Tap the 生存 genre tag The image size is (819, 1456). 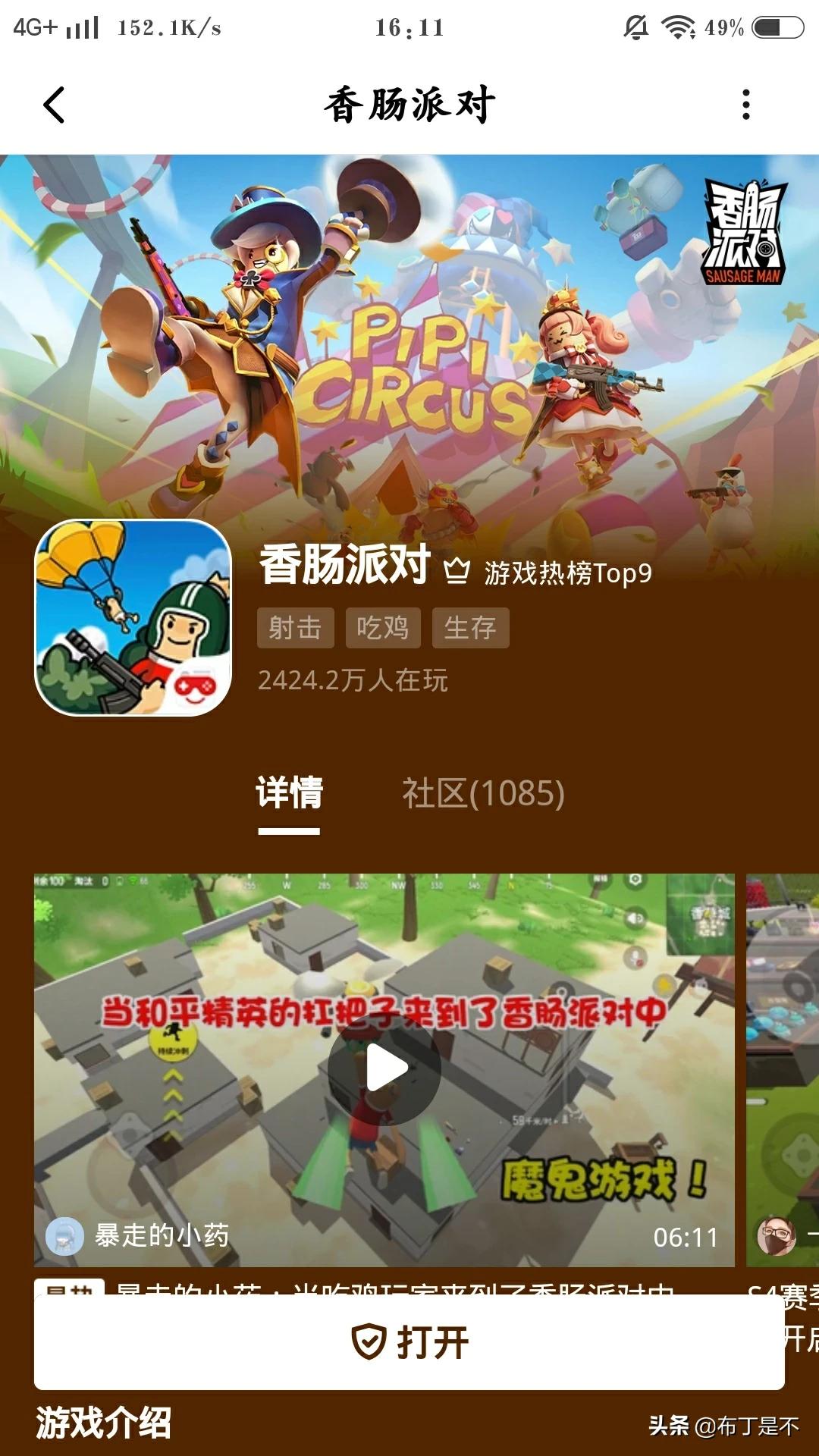(470, 628)
